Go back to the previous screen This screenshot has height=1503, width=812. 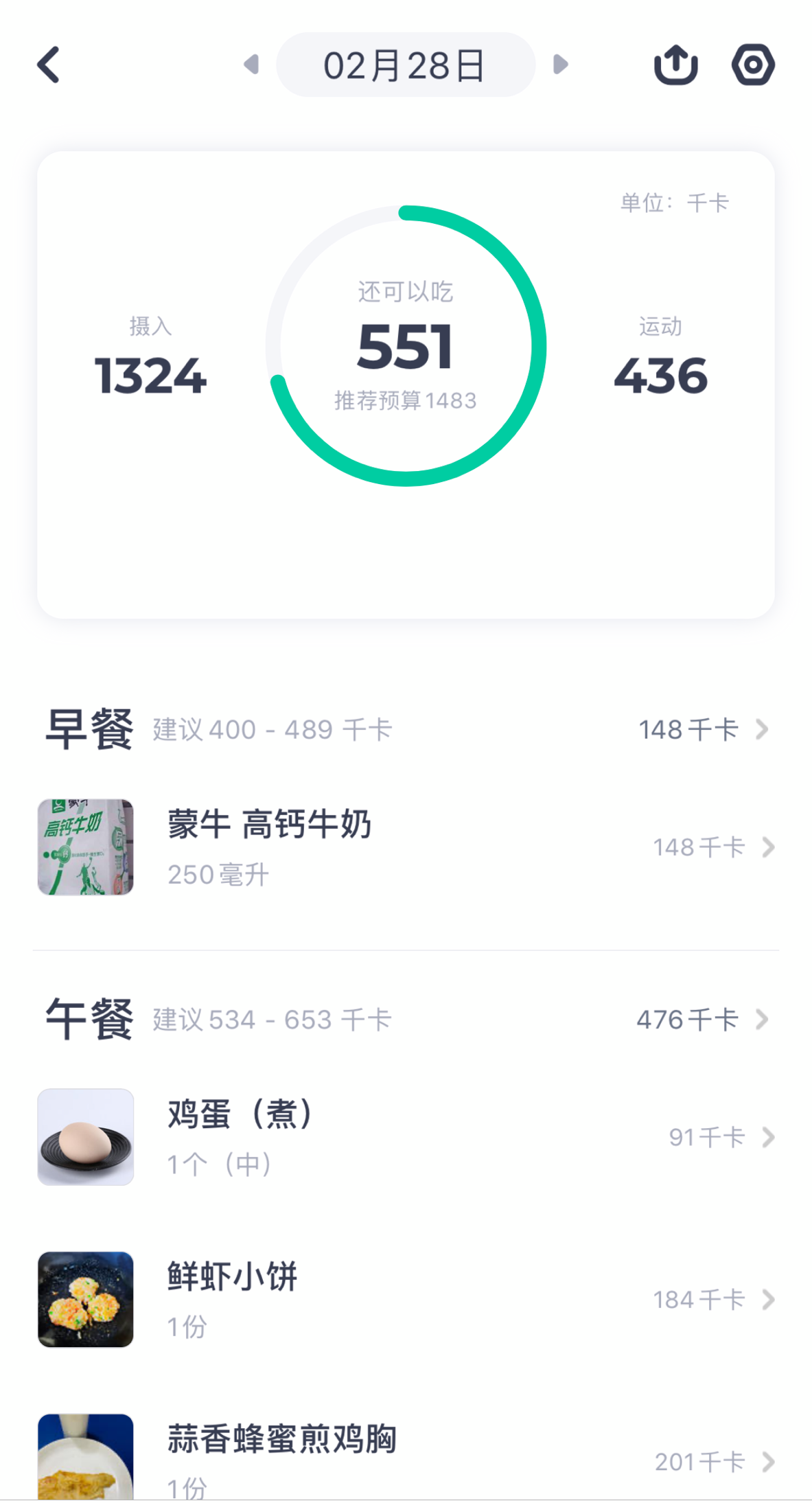[49, 65]
